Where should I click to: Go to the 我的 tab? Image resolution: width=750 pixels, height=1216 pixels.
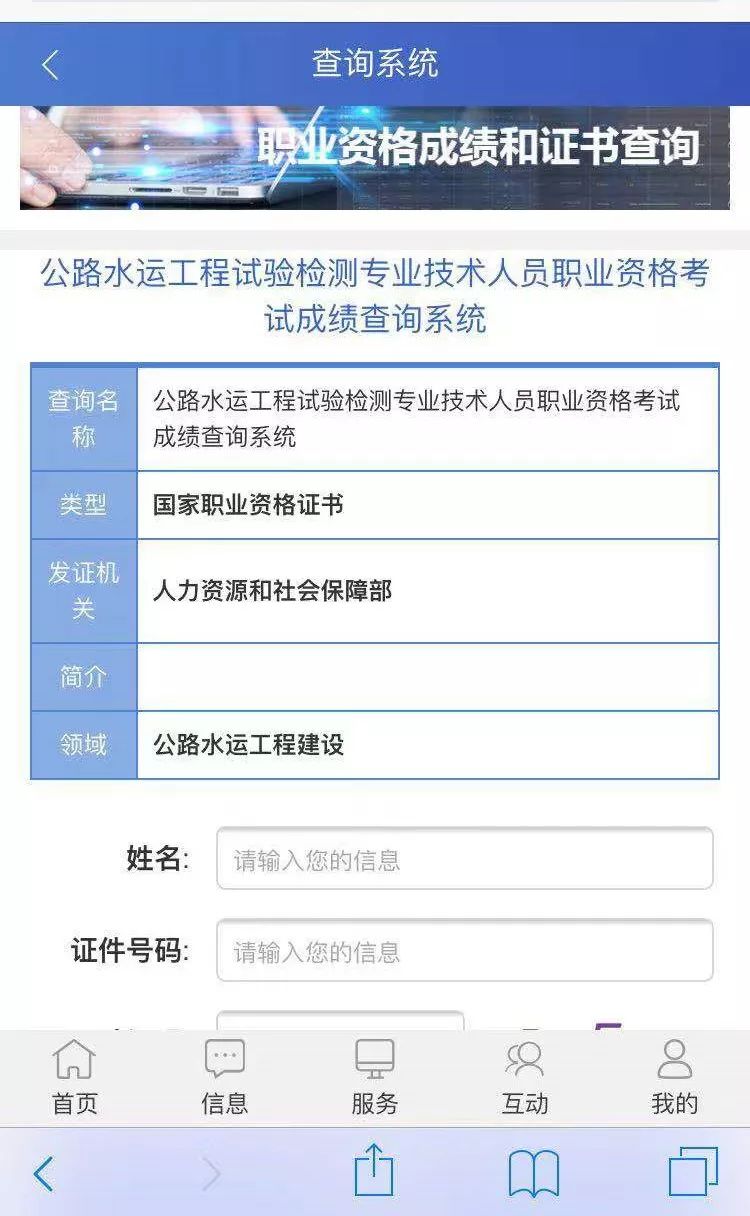point(675,1077)
